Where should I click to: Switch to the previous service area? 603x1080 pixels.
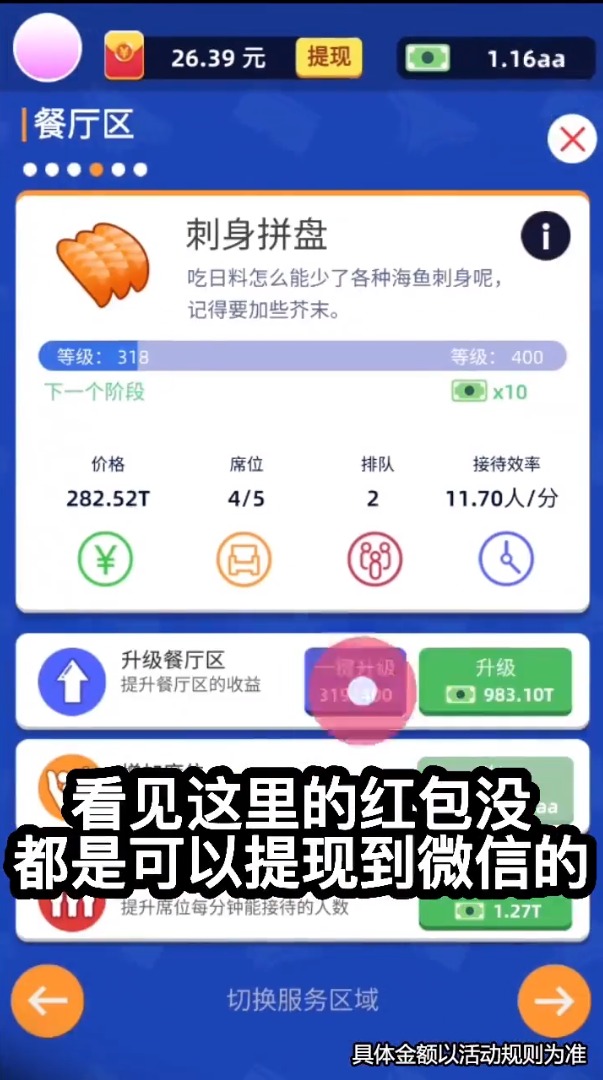(x=47, y=1000)
